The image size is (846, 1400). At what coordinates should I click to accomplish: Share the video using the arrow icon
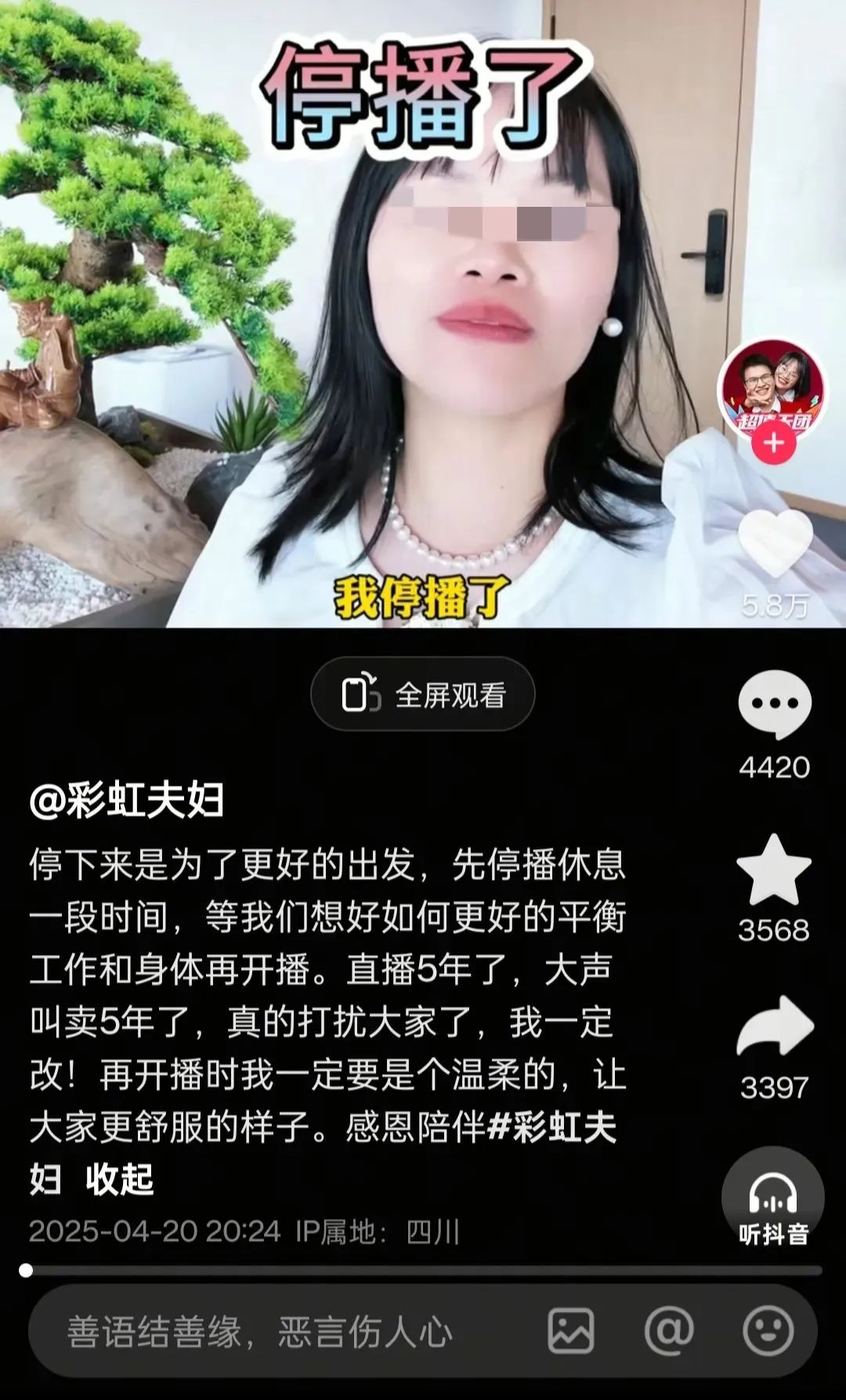775,1027
